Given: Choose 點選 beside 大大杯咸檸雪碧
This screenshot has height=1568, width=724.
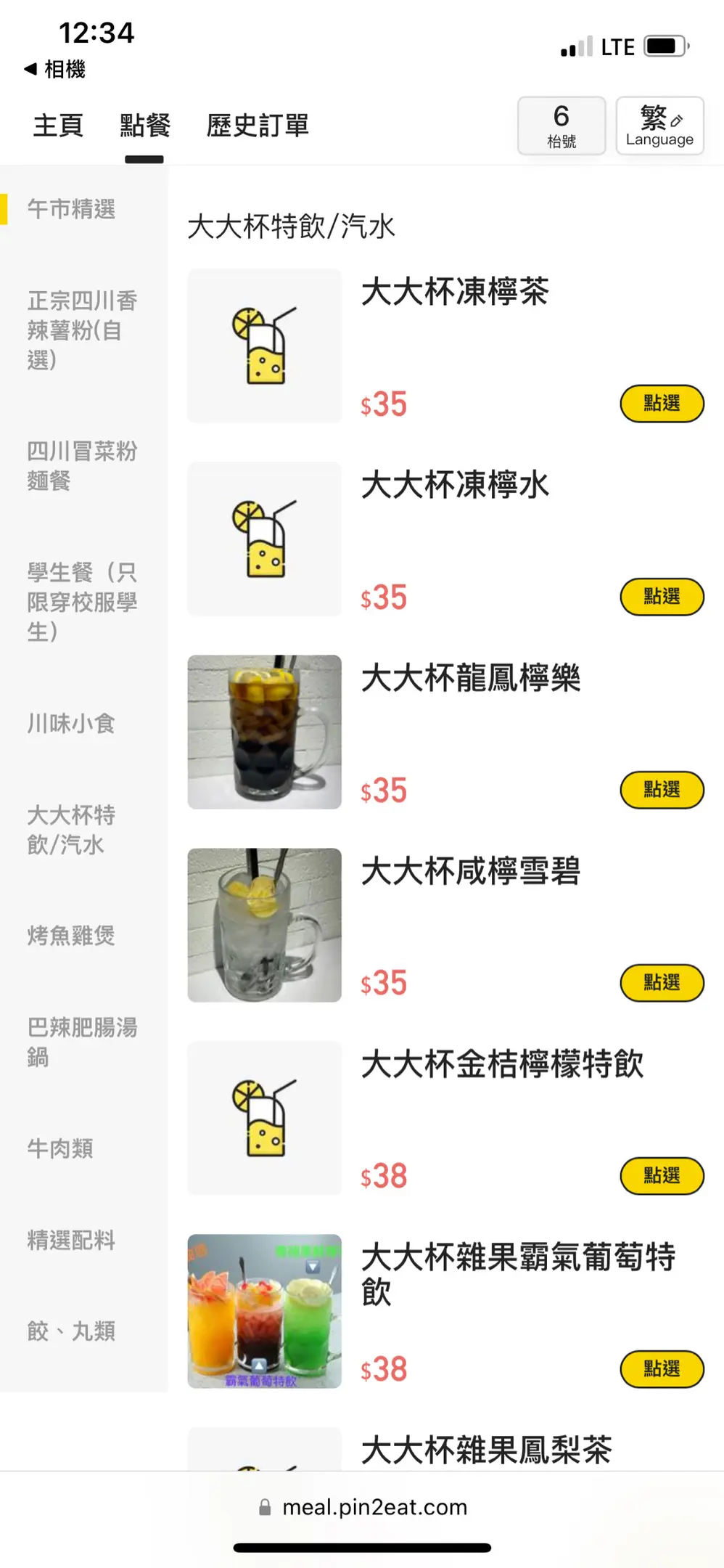Looking at the screenshot, I should tap(662, 983).
